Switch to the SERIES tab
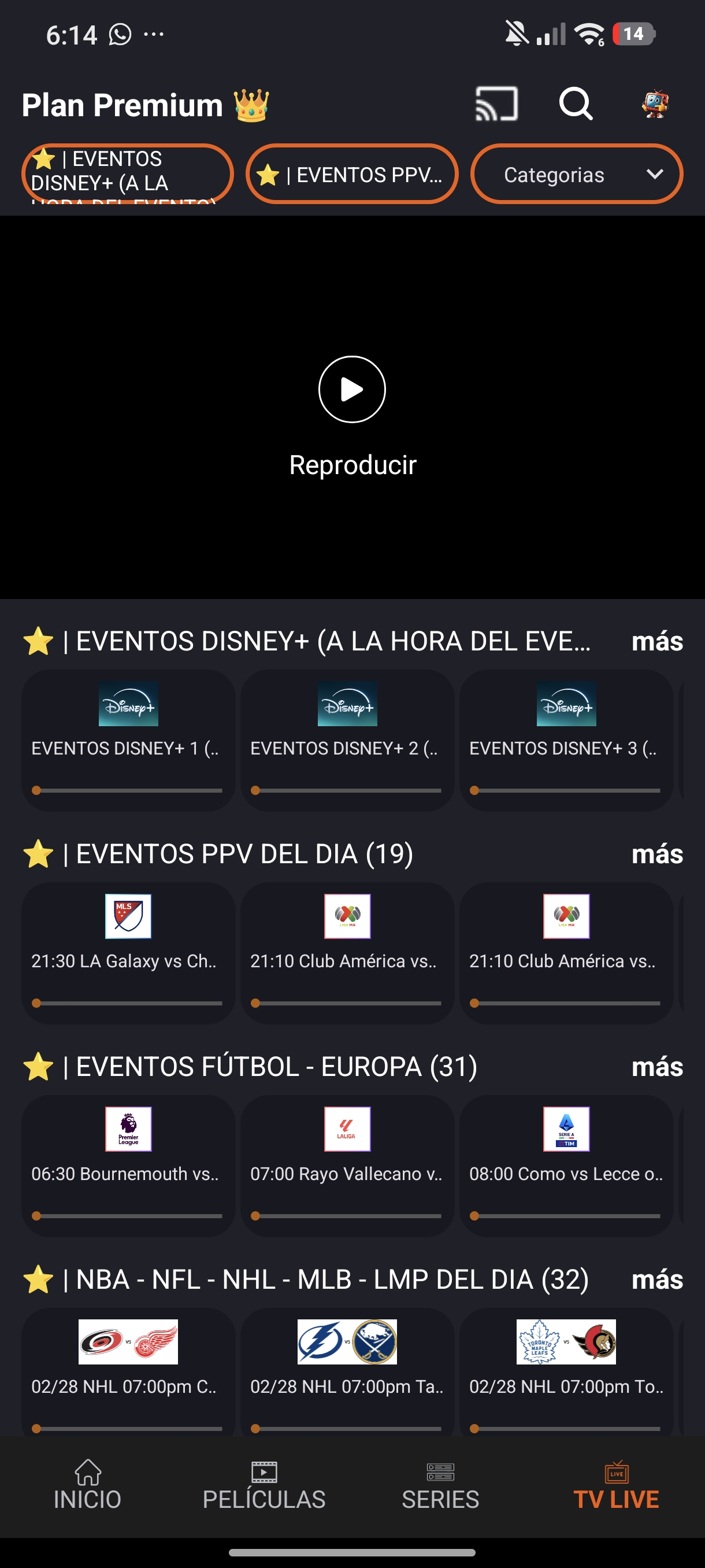Screen dimensions: 705x1568 [x=440, y=1486]
